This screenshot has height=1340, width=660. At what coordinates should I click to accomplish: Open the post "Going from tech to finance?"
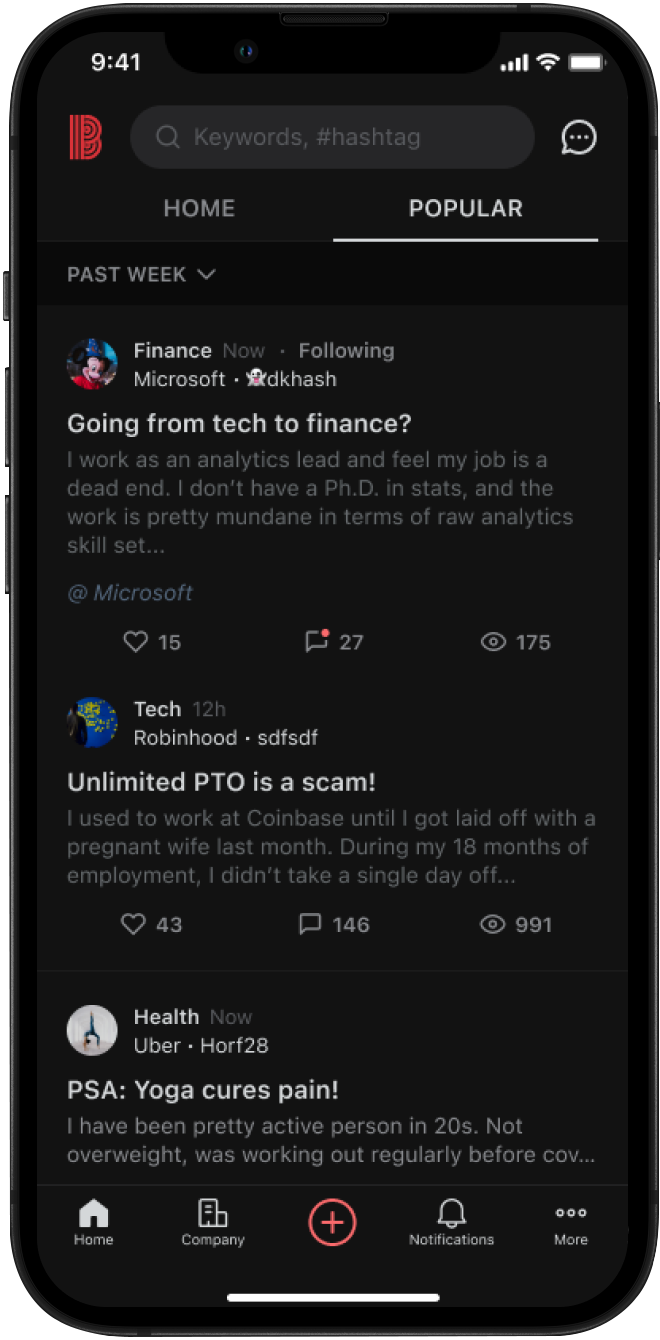tap(239, 423)
